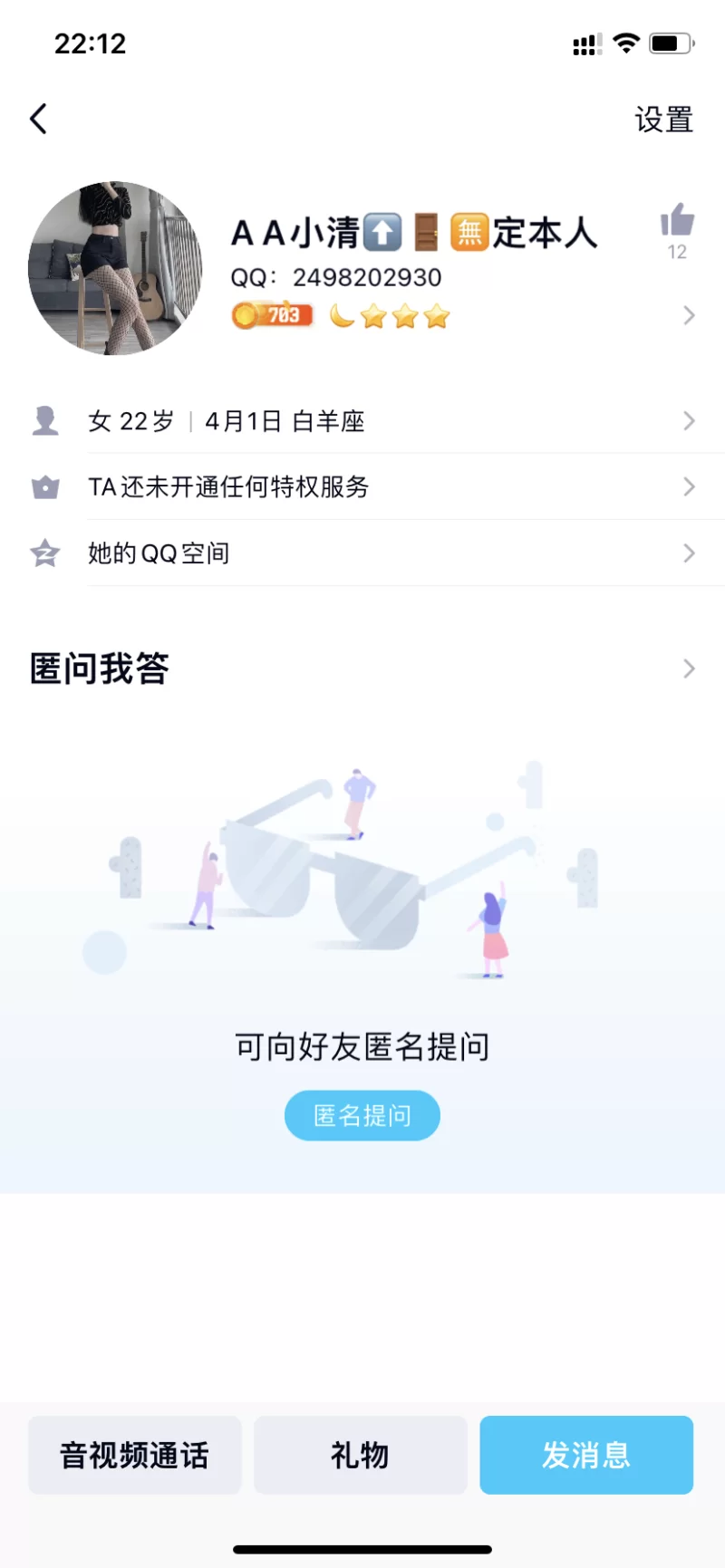Image resolution: width=725 pixels, height=1568 pixels.
Task: Open 设置 in the top bar
Action: pyautogui.click(x=663, y=120)
